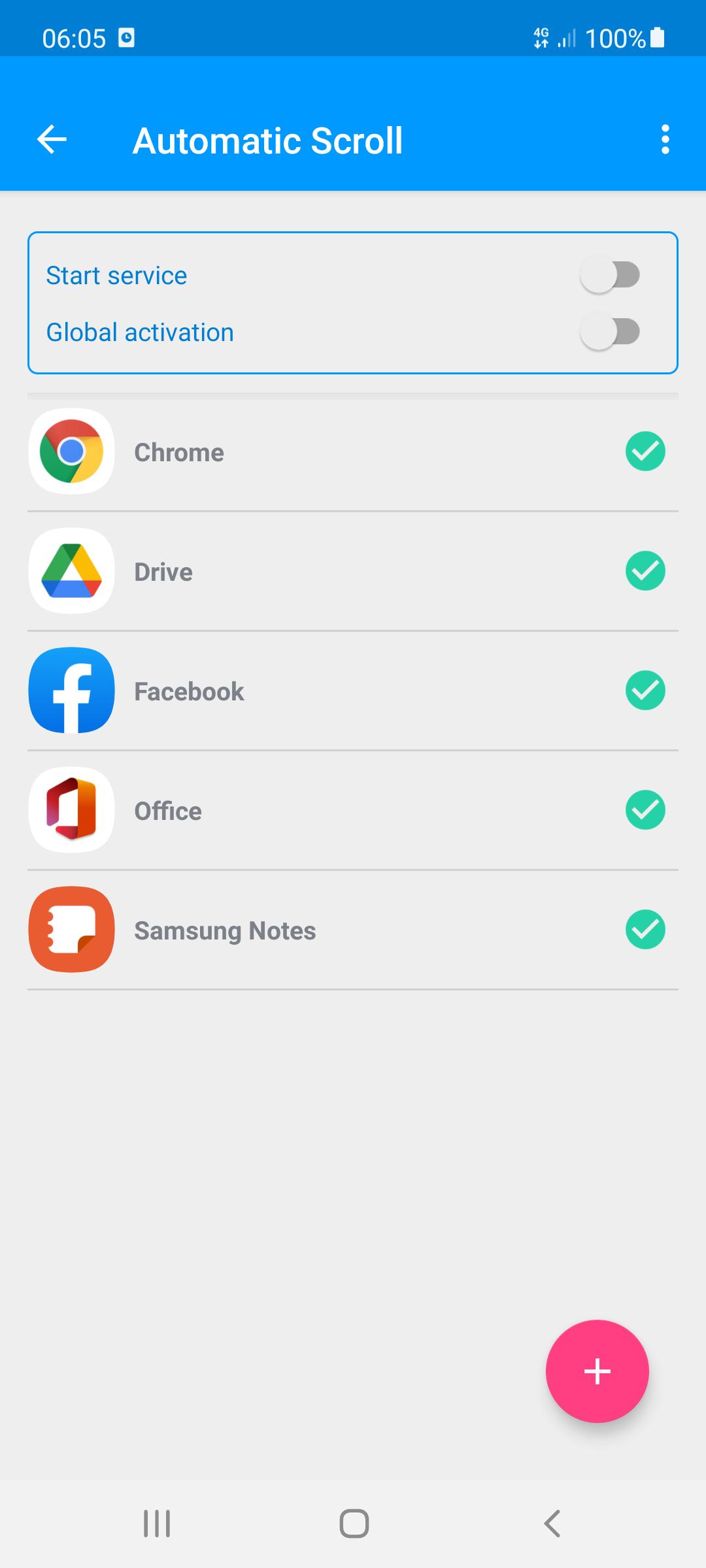Uncheck the green checkmark for Drive
The image size is (706, 1568).
[x=645, y=571]
